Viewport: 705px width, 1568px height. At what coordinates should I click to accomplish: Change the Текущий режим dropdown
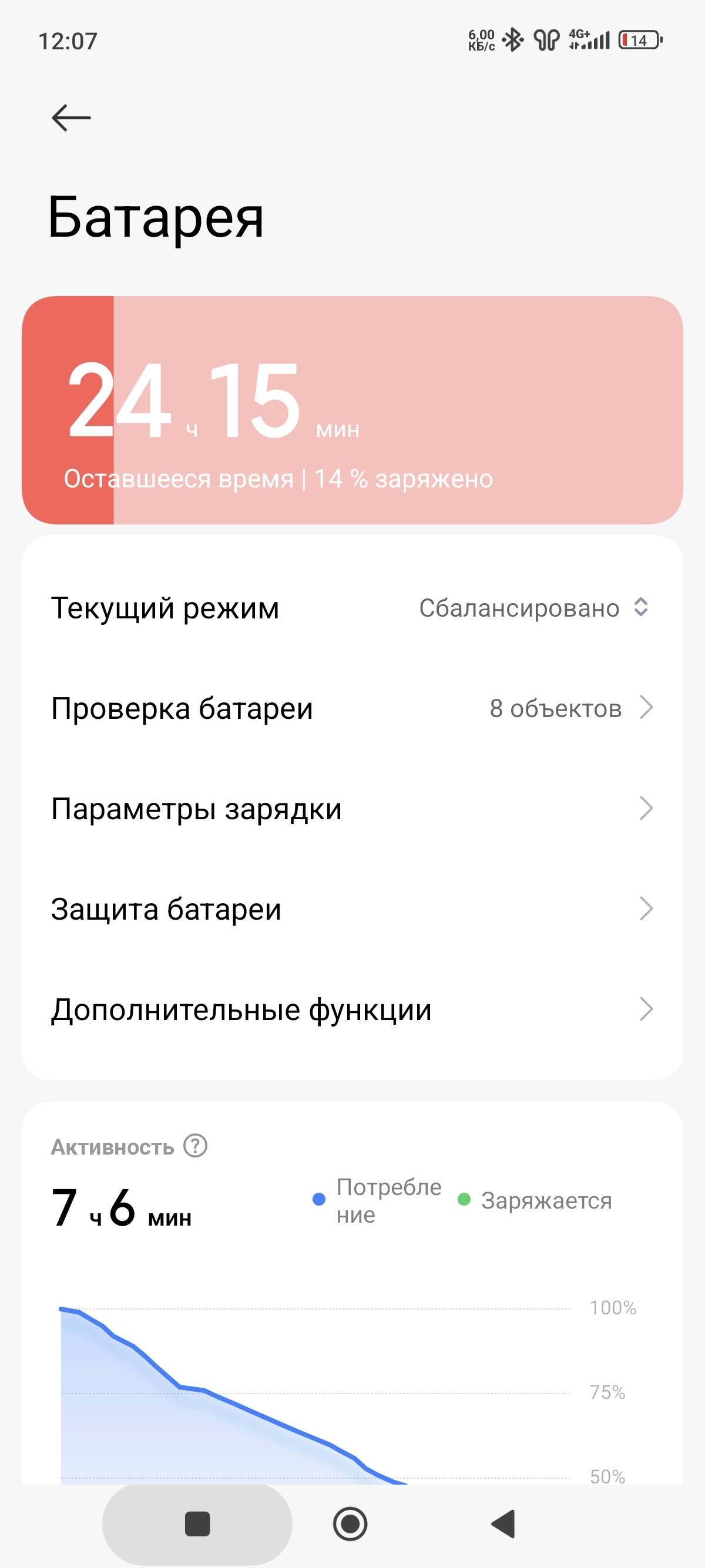pyautogui.click(x=533, y=607)
